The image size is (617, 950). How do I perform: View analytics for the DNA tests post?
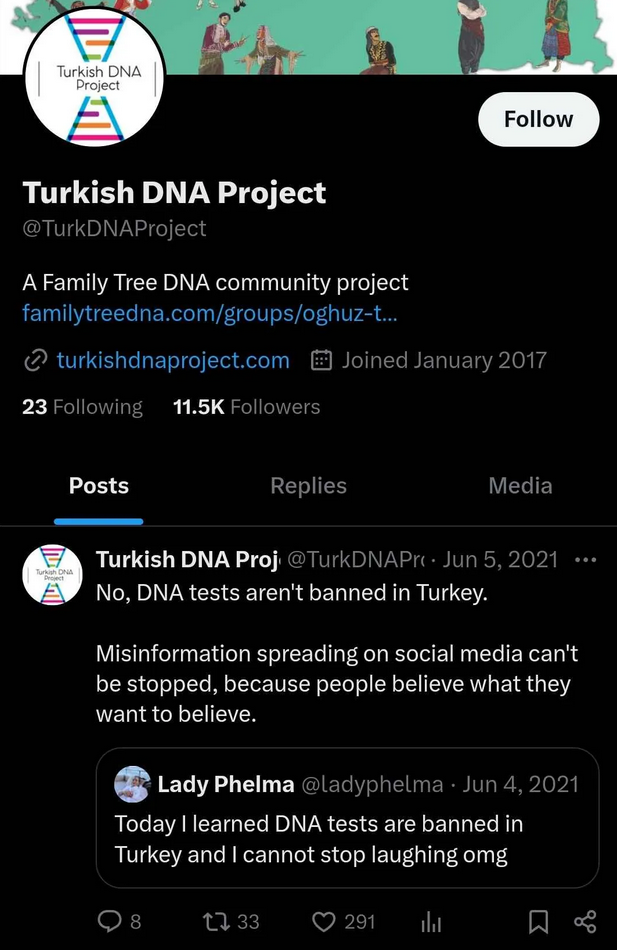[x=431, y=921]
